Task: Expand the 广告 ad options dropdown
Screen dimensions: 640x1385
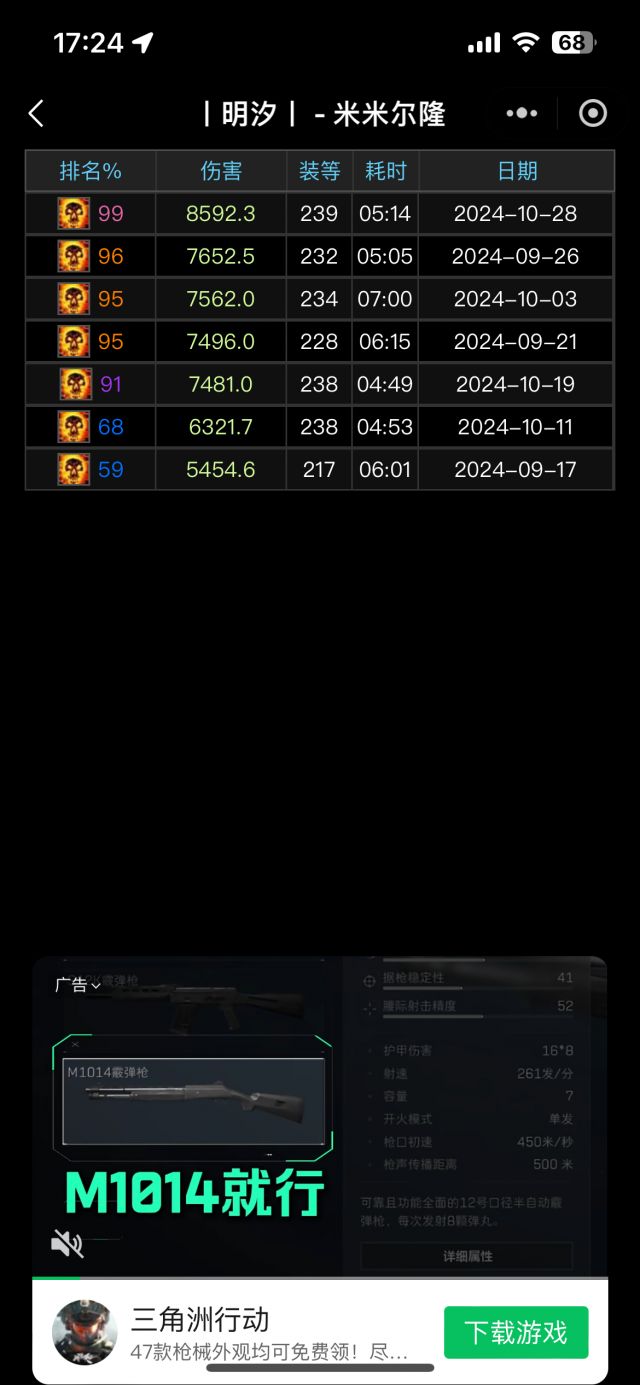Action: click(x=78, y=985)
